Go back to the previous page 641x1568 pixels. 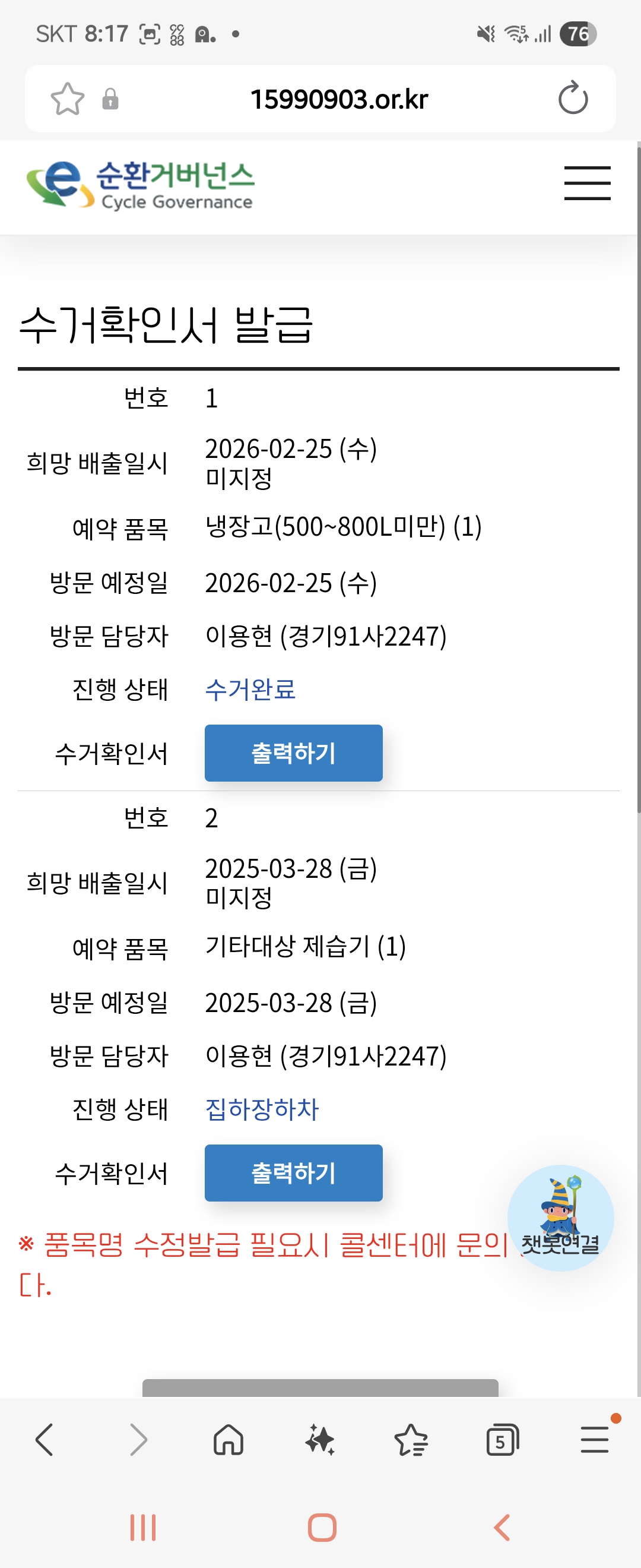[45, 1440]
